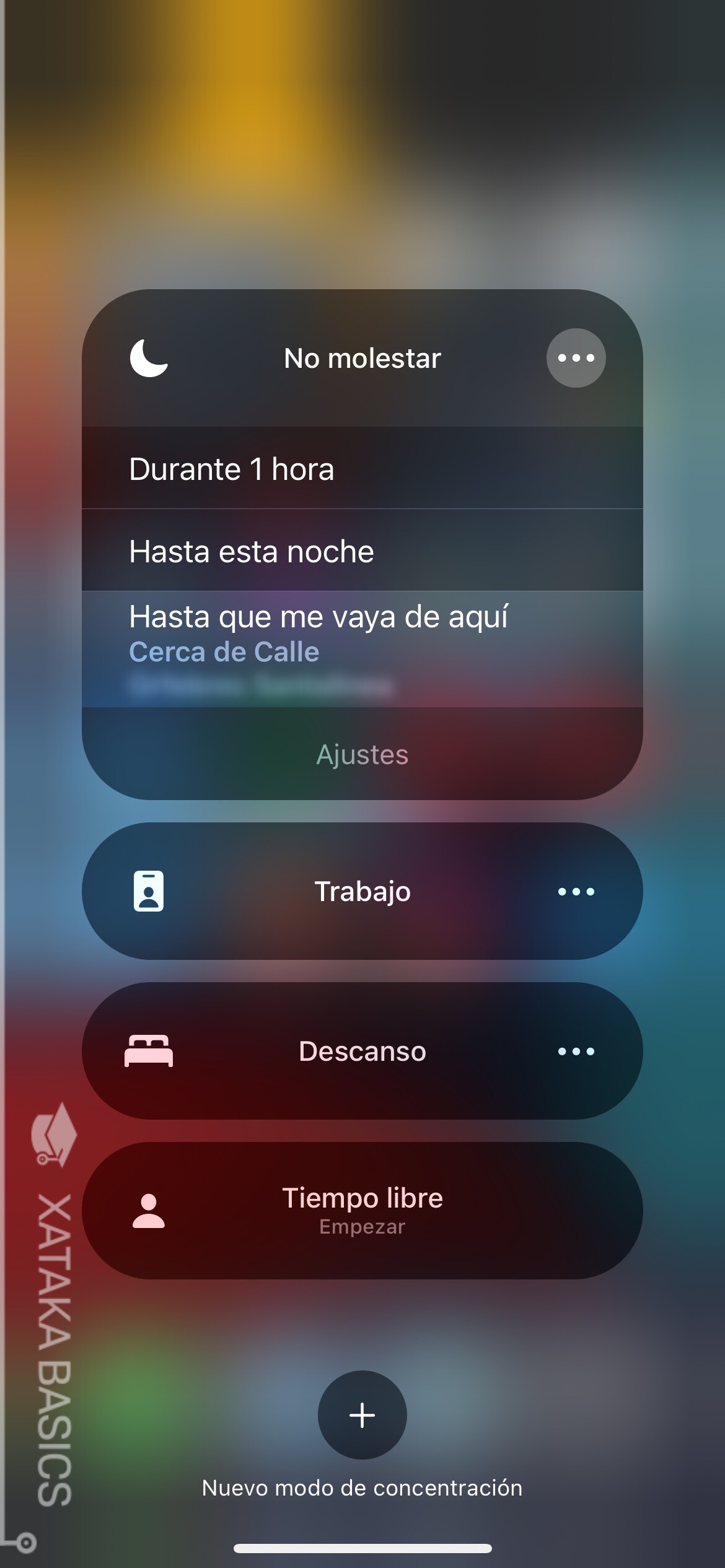This screenshot has width=725, height=1568.
Task: Open options via the No molestar ellipsis
Action: [x=575, y=358]
